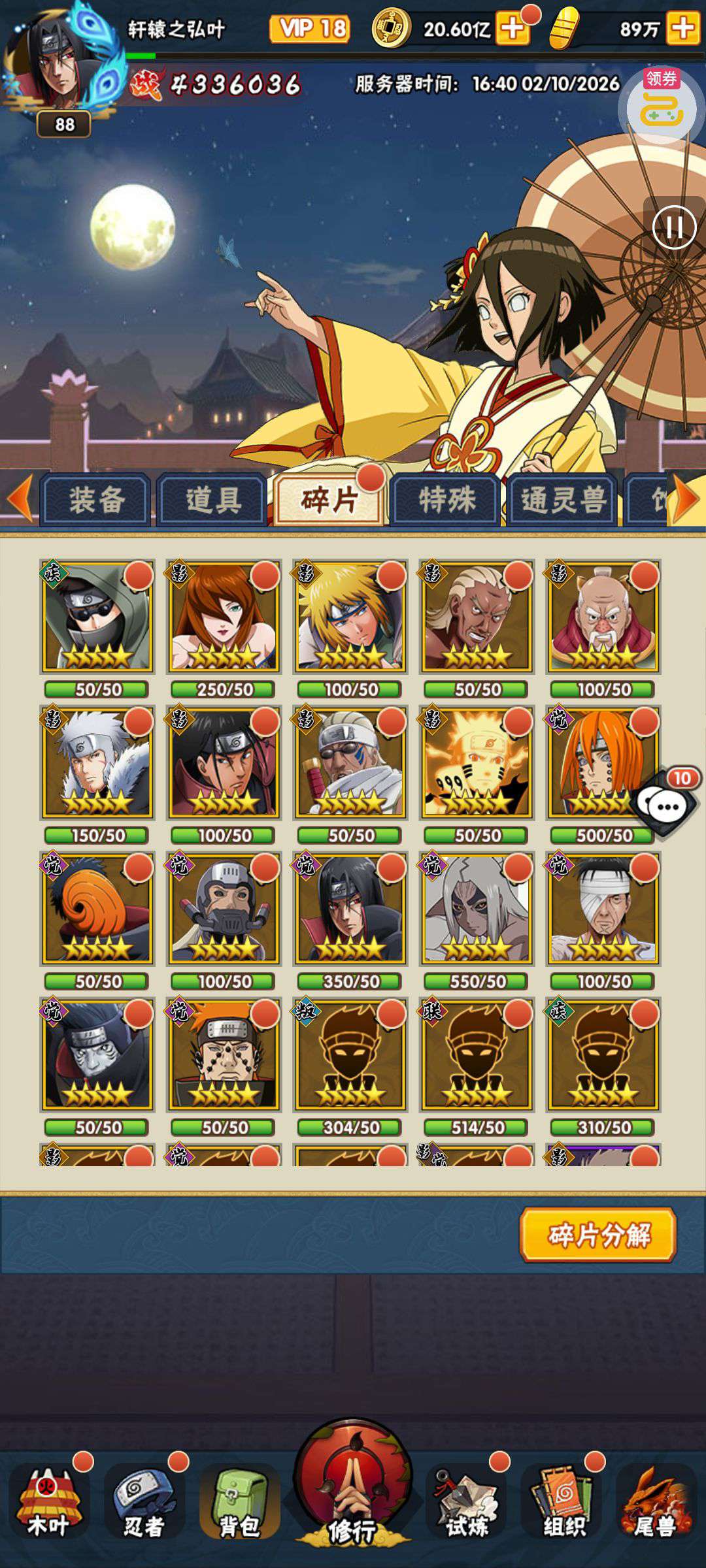Select the fragment card showing 550/50
The height and width of the screenshot is (1568, 706).
tap(477, 908)
